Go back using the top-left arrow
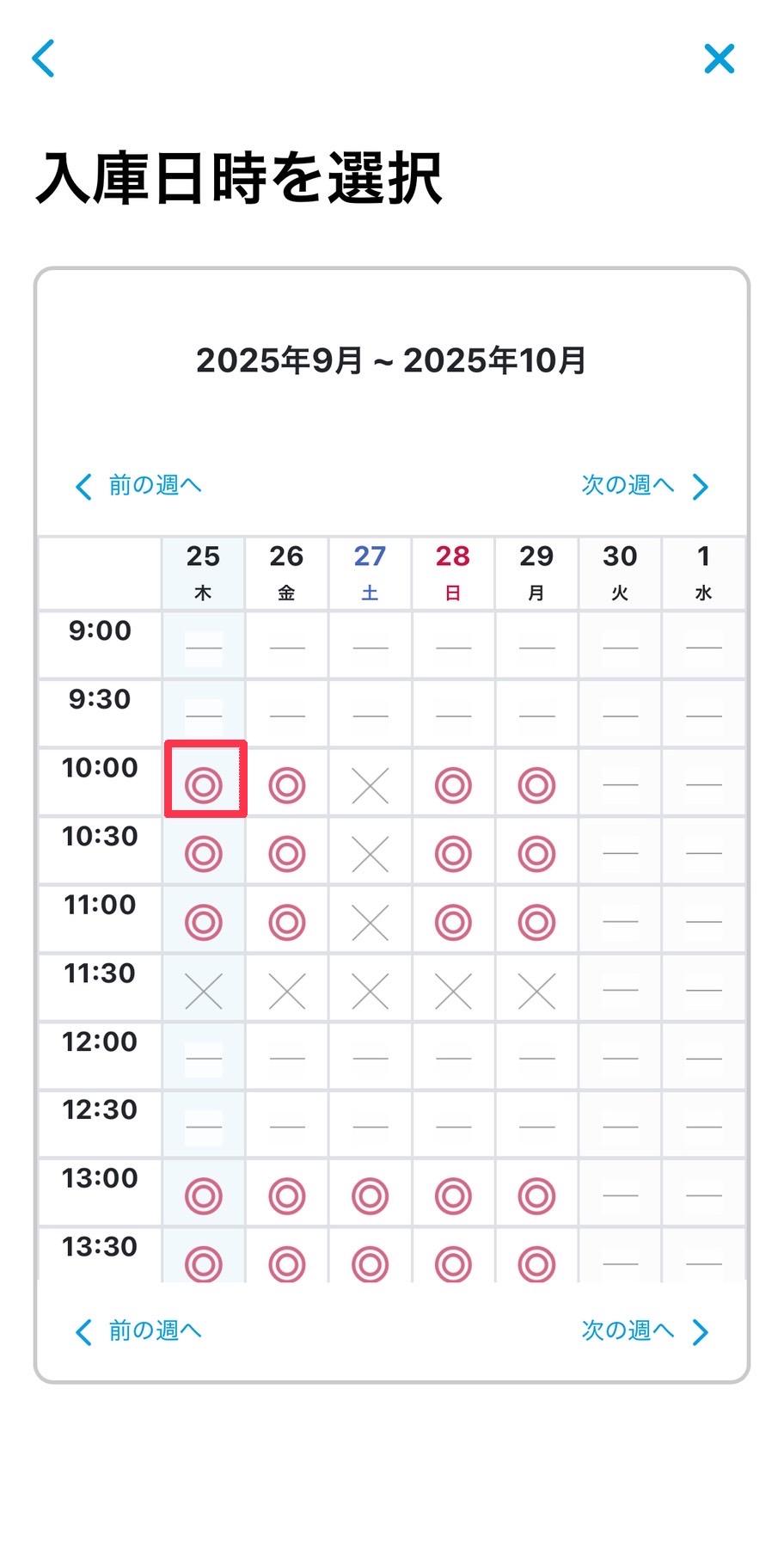The image size is (784, 1542). (x=43, y=58)
